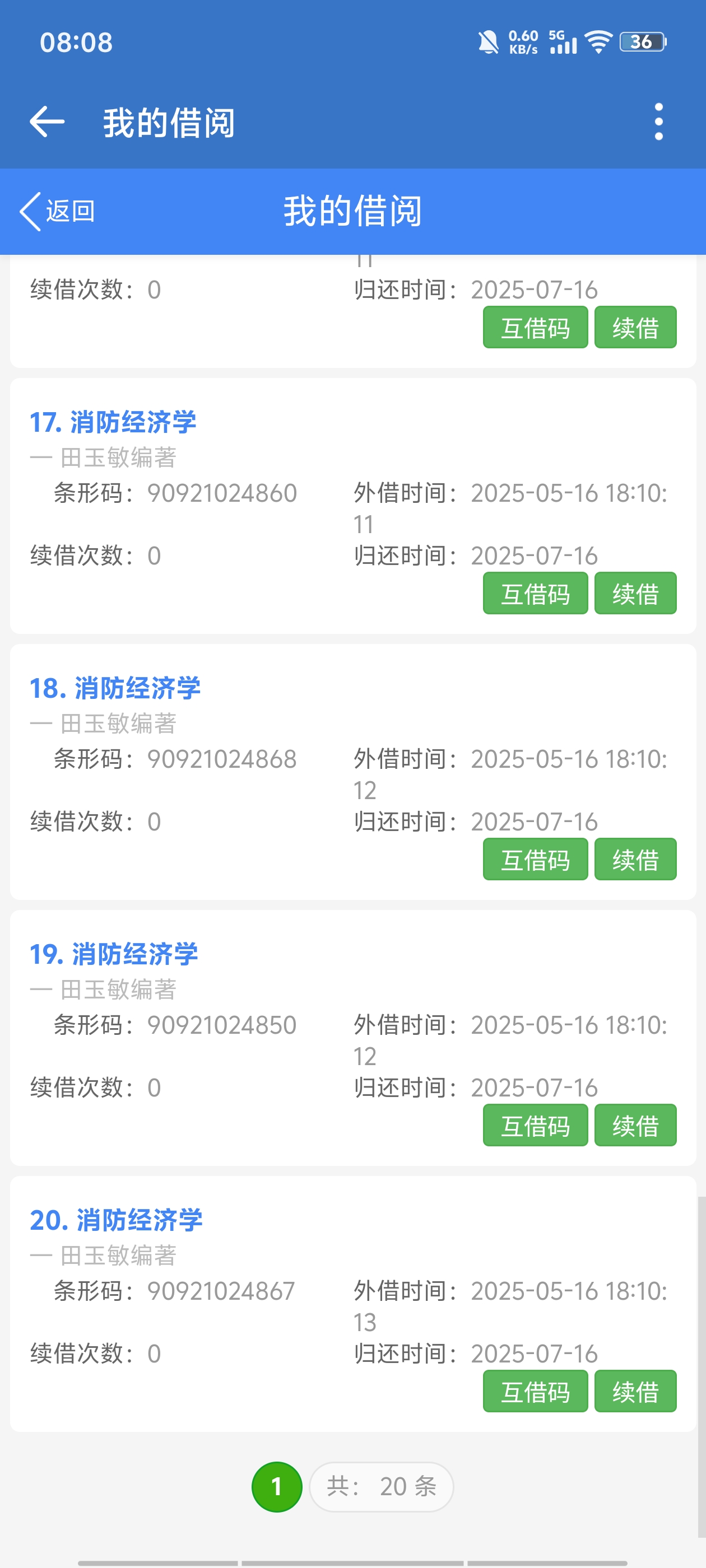Screen dimensions: 706x1568
Task: Select 续借 for book 20
Action: click(635, 1392)
